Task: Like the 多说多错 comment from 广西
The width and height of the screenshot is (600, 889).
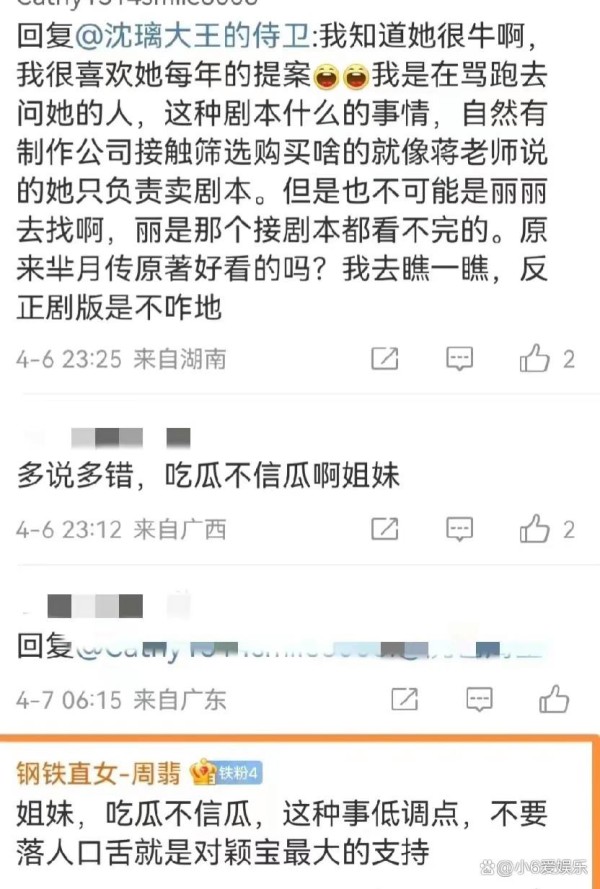Action: (536, 527)
